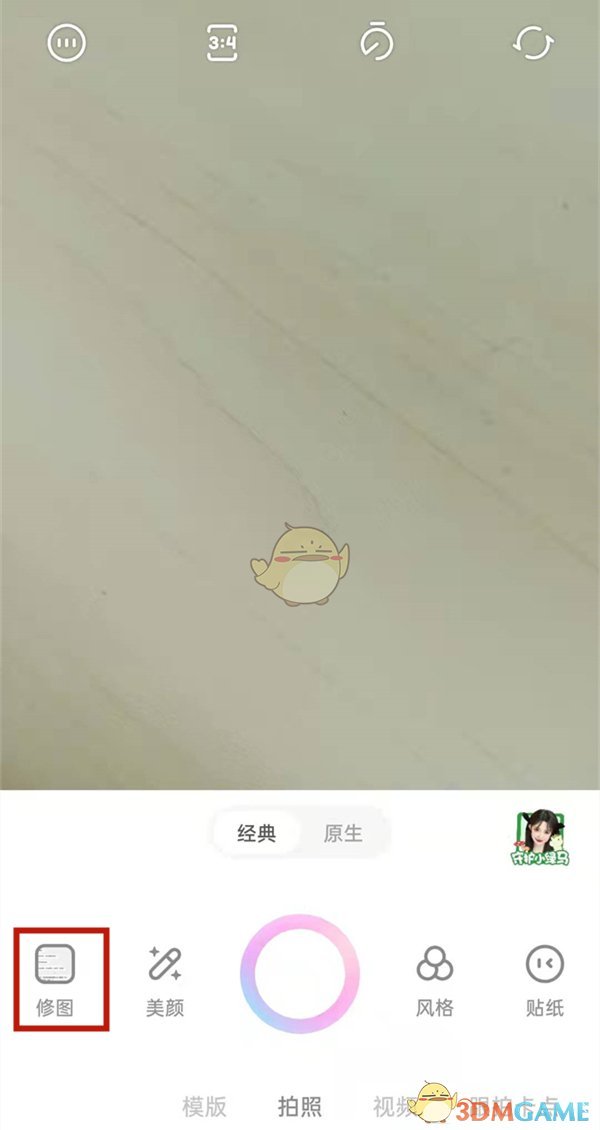600x1130 pixels.
Task: Flip the camera with the switch icon
Action: pos(531,43)
